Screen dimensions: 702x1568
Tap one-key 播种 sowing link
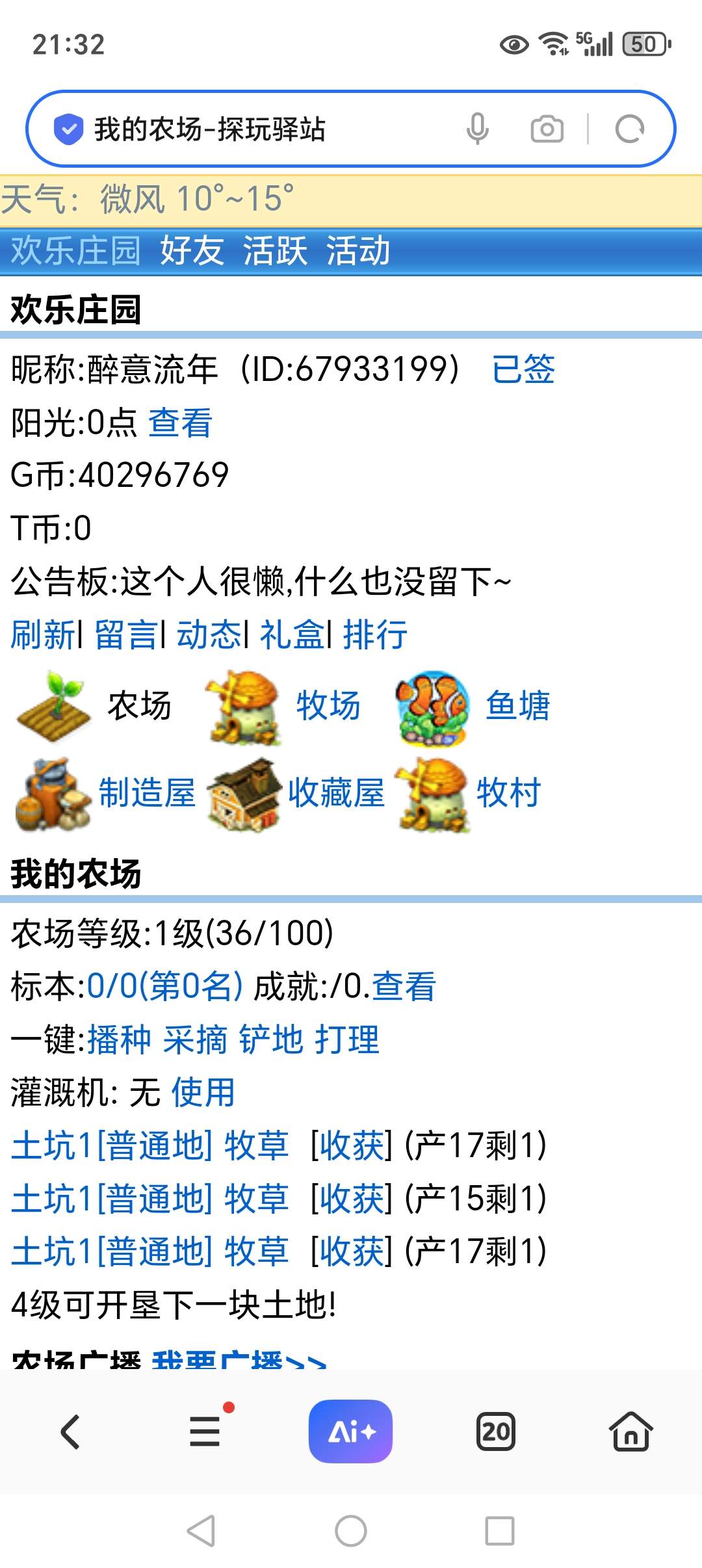tap(120, 1039)
